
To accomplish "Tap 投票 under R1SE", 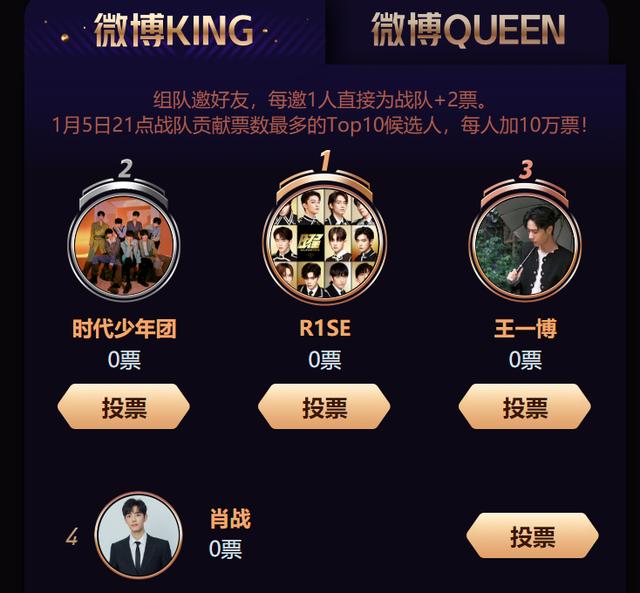I will (324, 407).
